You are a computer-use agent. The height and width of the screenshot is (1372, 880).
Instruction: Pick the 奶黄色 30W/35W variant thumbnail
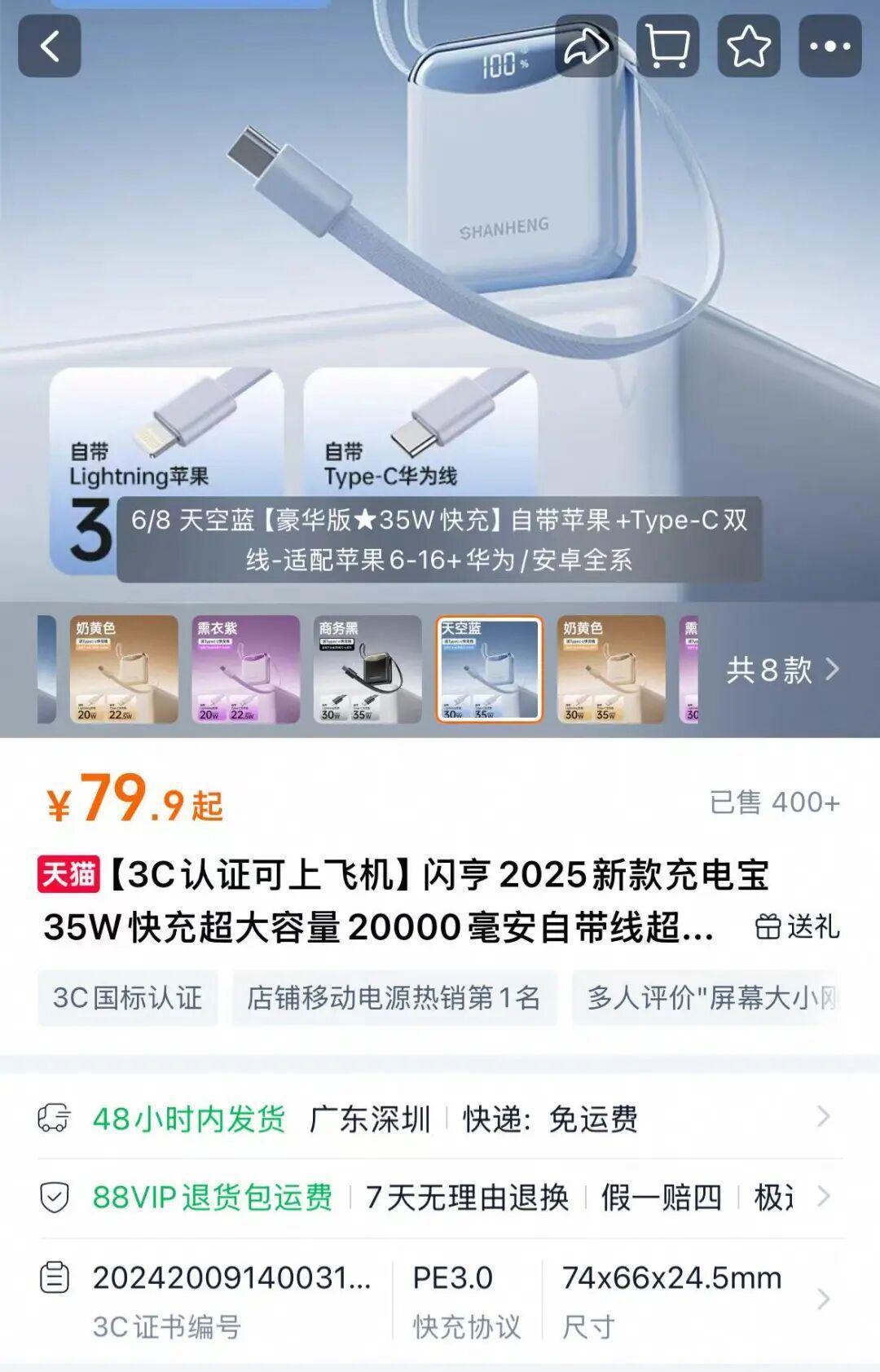[611, 670]
